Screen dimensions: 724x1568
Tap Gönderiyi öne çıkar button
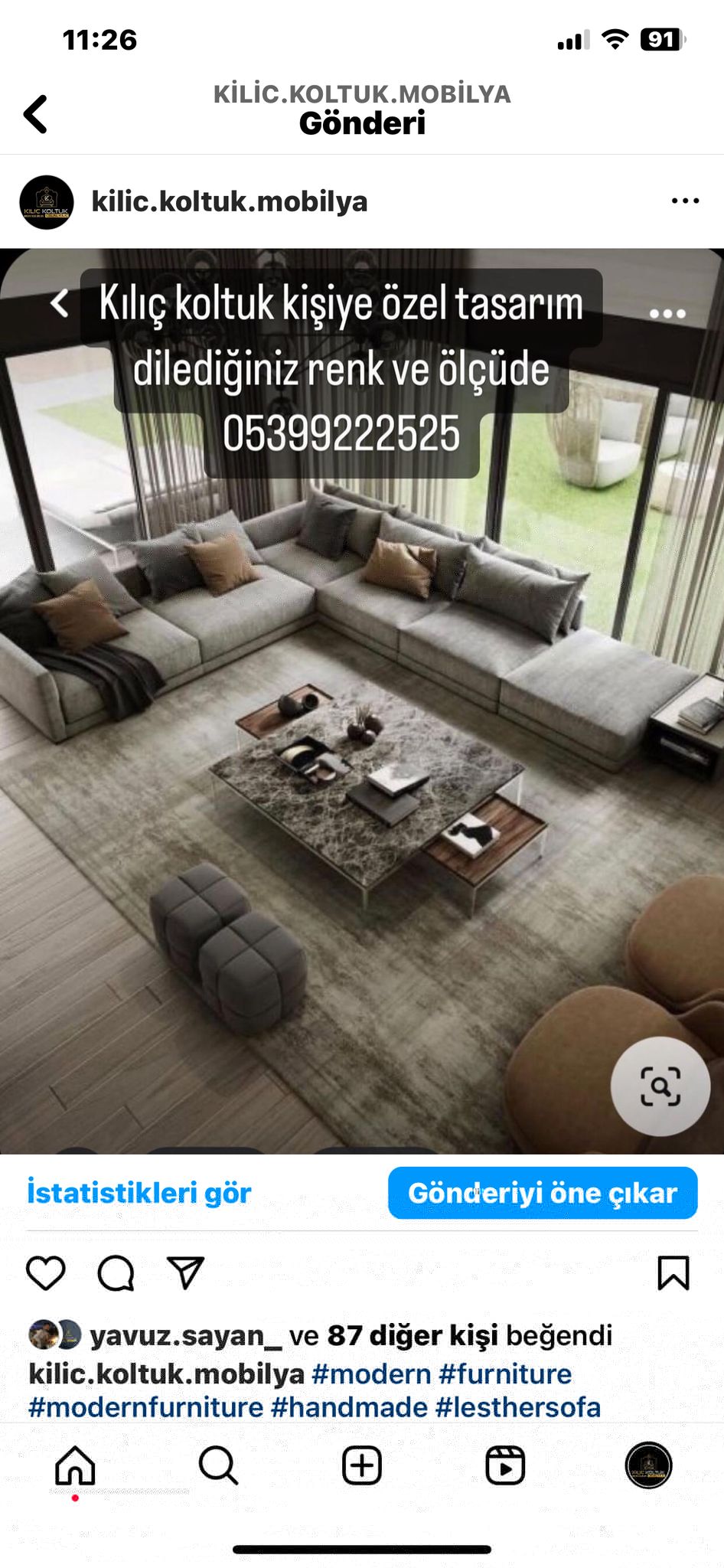[x=542, y=1193]
